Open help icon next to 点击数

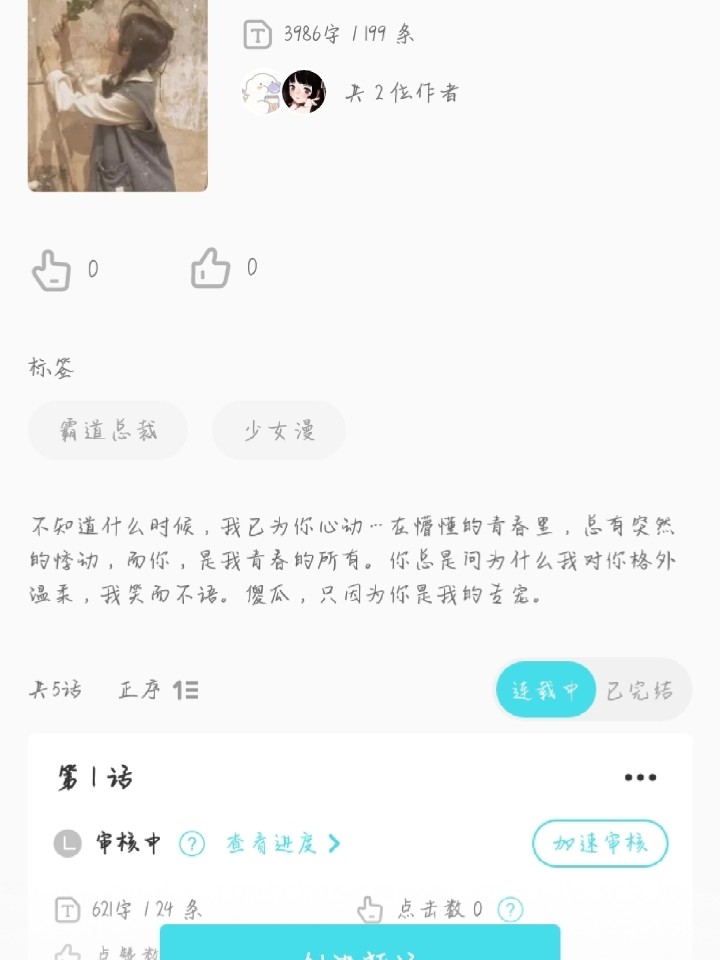point(510,909)
